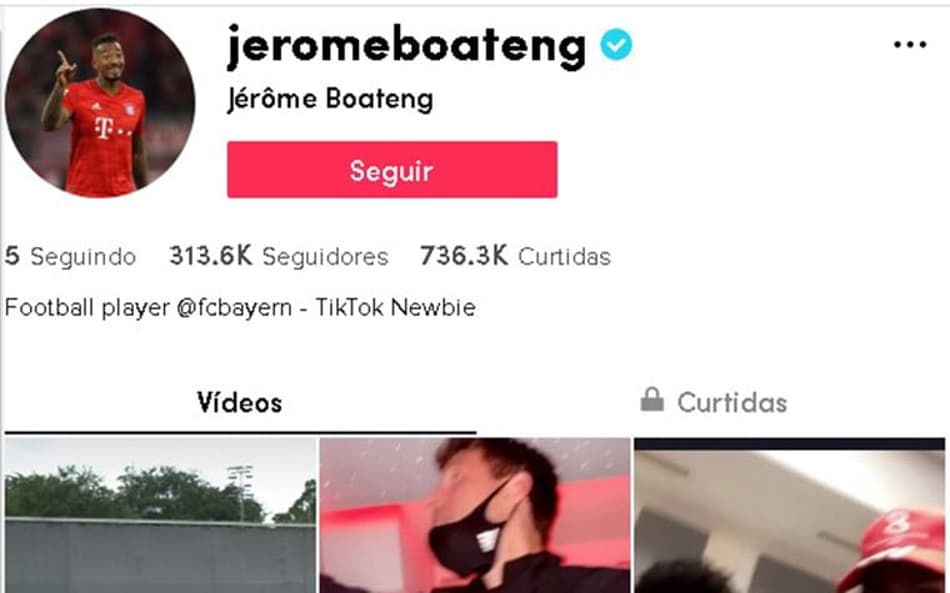View the Seguindo list
The image size is (950, 593).
pyautogui.click(x=70, y=256)
